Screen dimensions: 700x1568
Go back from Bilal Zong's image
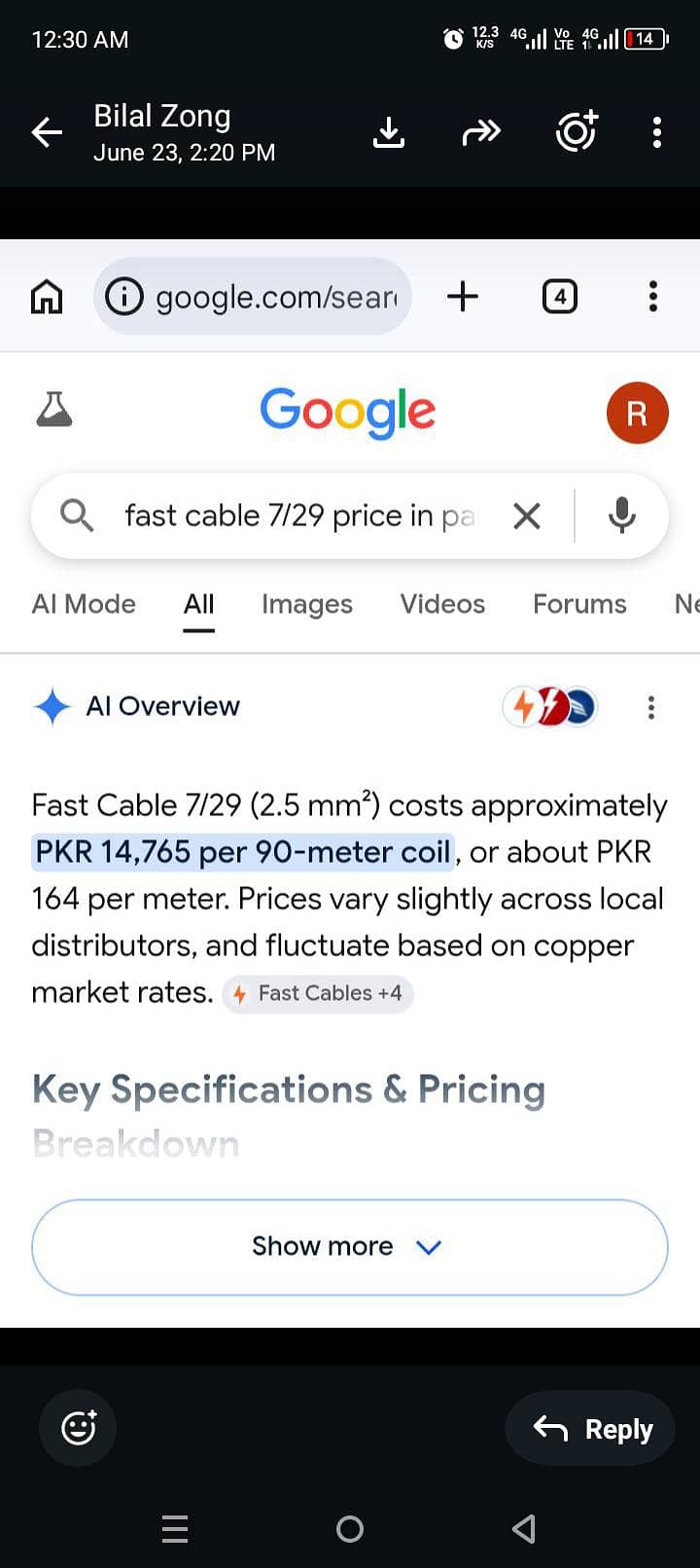47,132
